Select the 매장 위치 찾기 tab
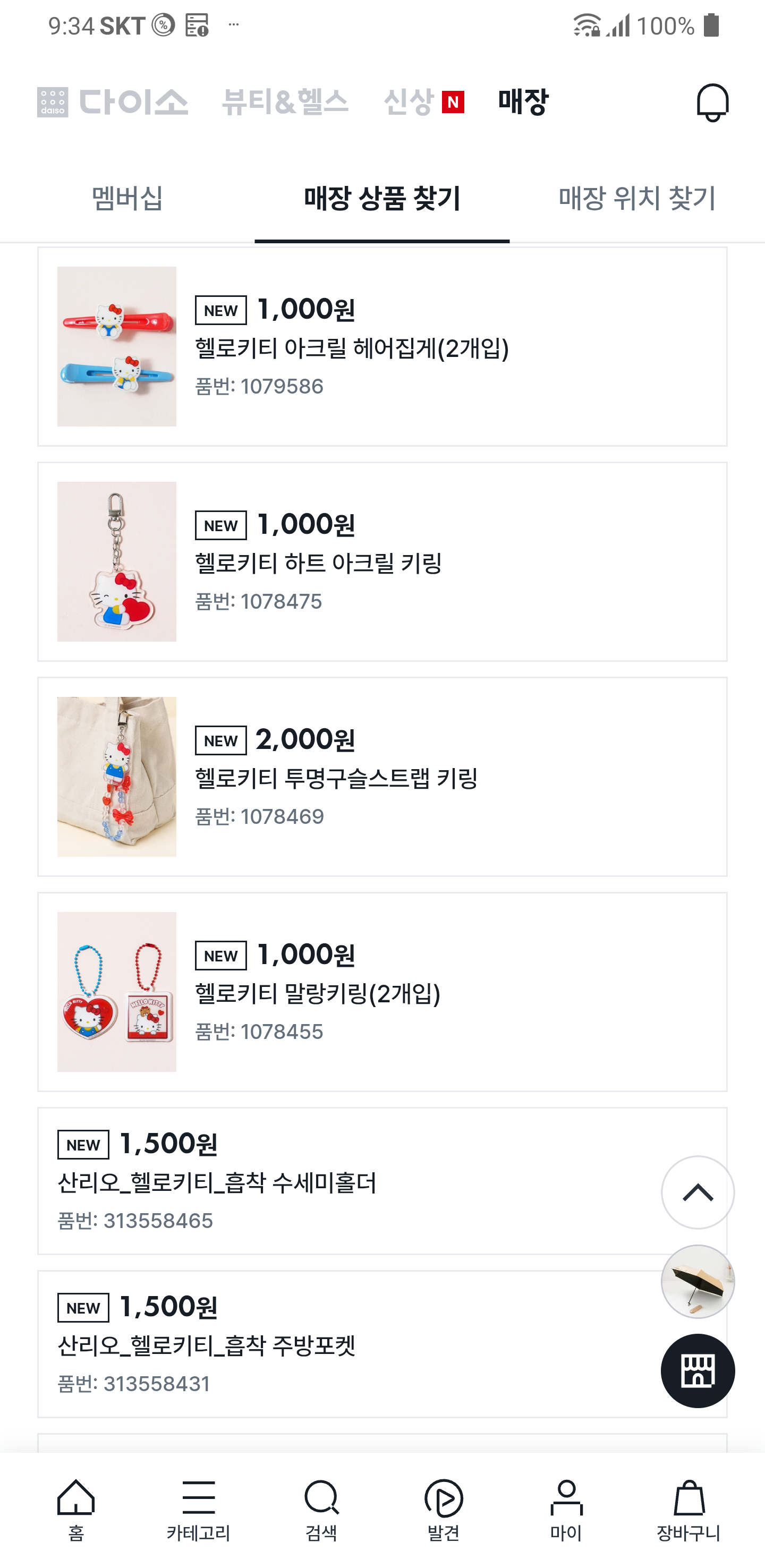Viewport: 765px width, 1568px height. point(637,199)
